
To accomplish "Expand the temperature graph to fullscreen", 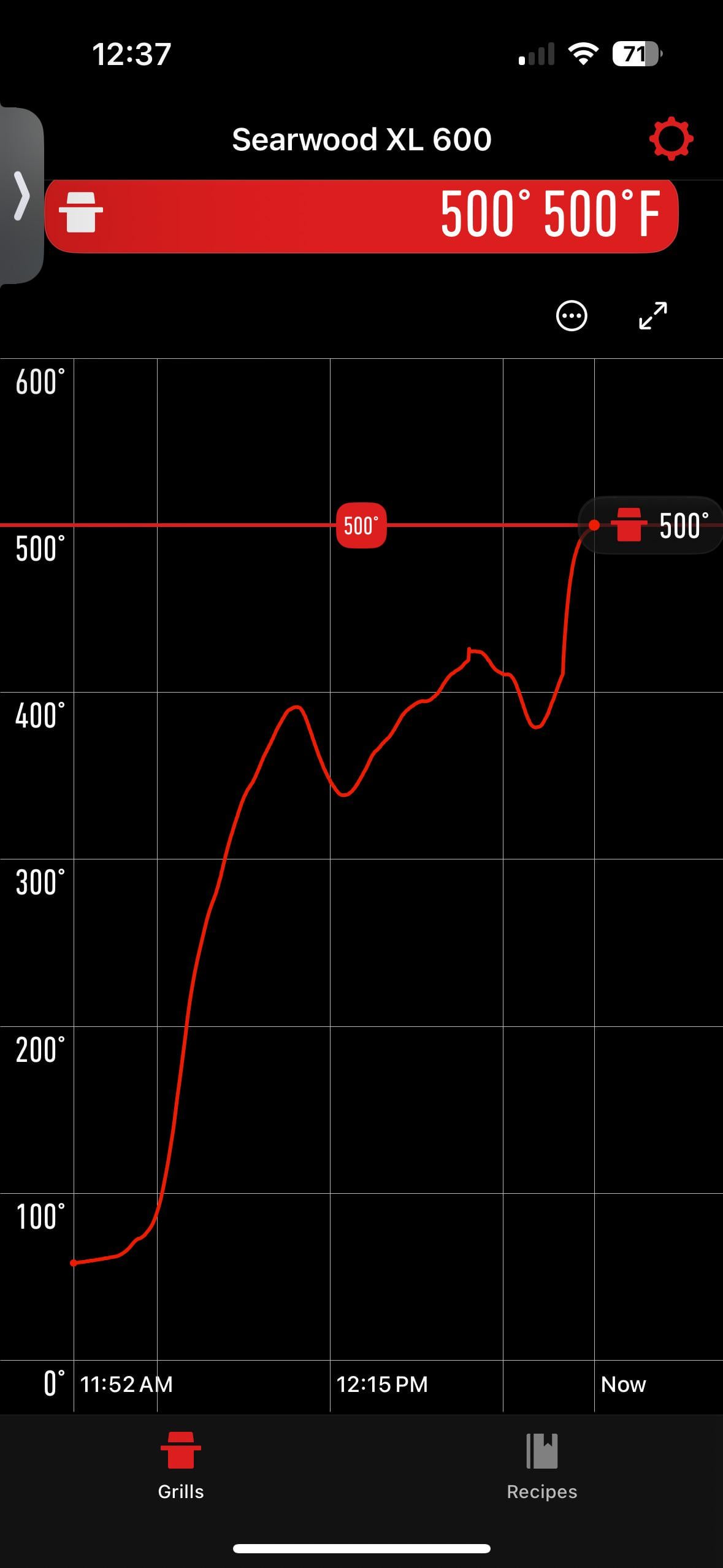I will [x=652, y=316].
